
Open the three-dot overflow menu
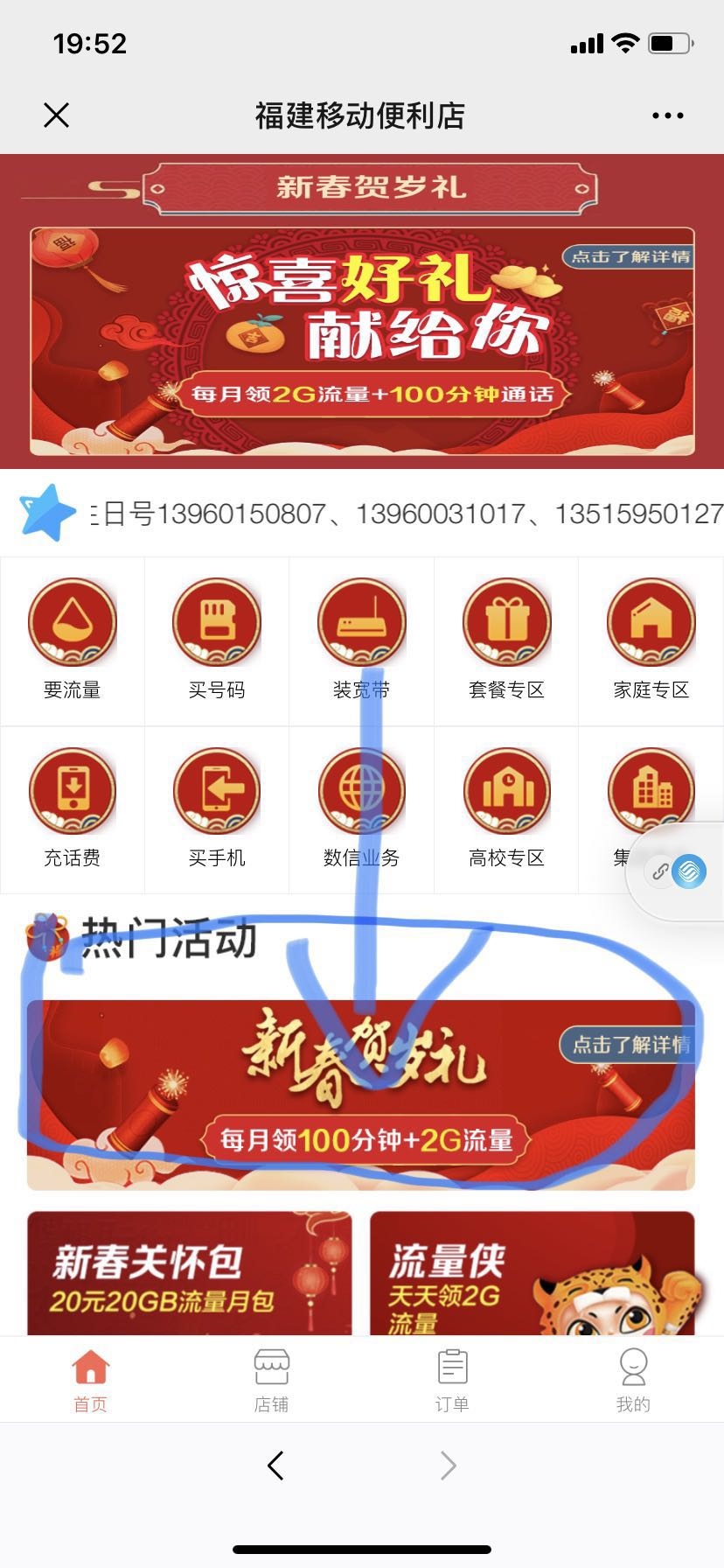[x=667, y=115]
